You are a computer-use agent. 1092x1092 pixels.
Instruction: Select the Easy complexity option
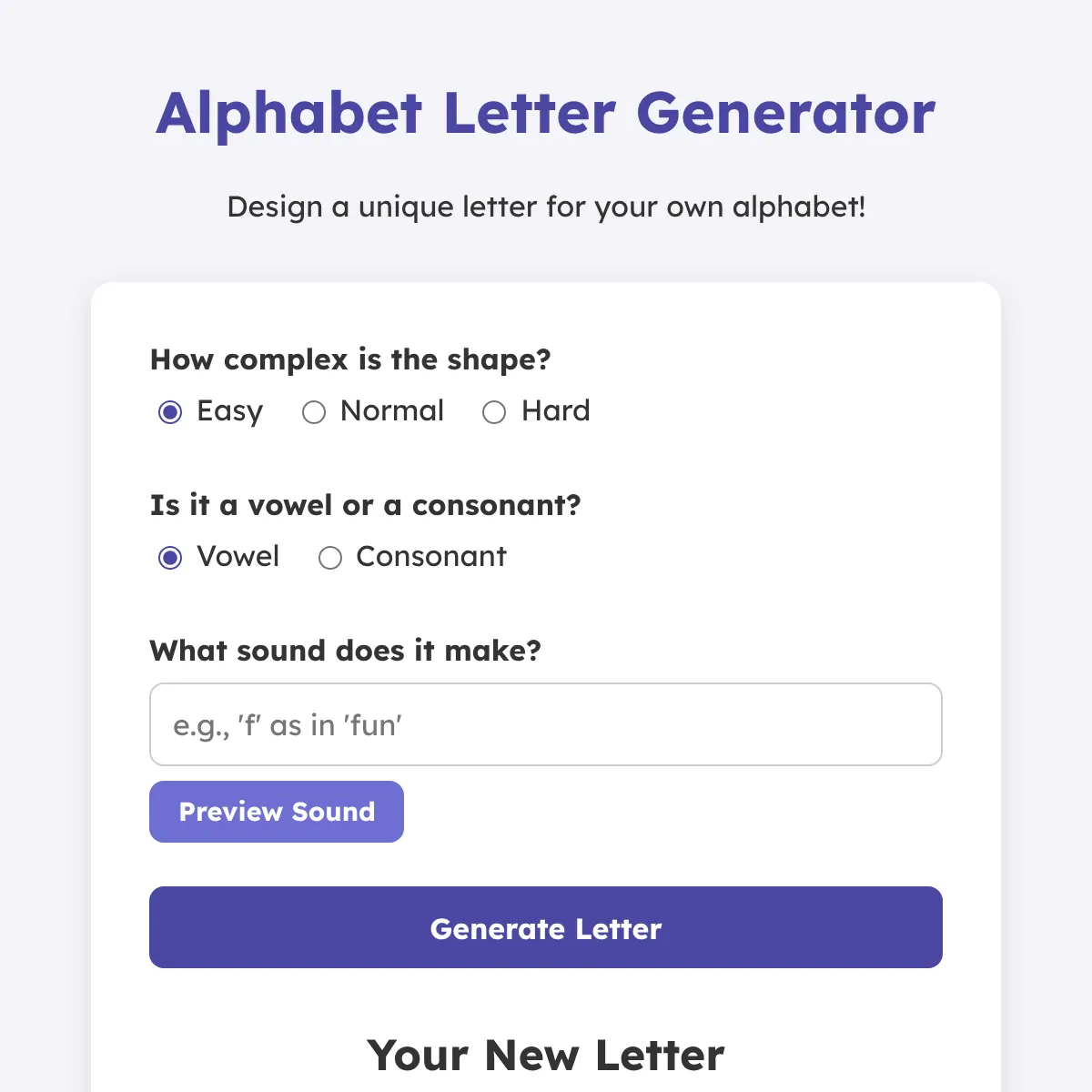170,412
